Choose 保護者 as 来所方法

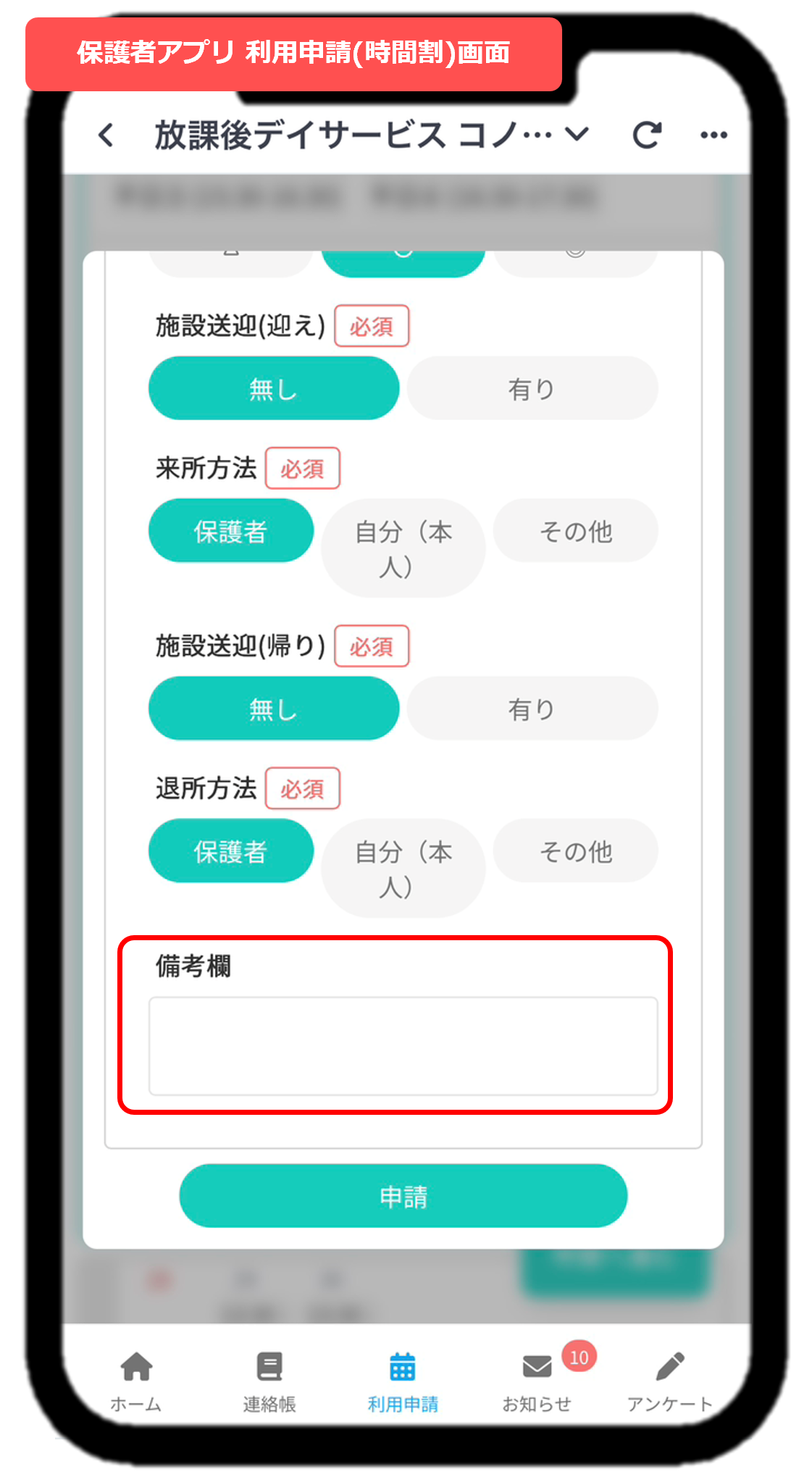pyautogui.click(x=231, y=531)
